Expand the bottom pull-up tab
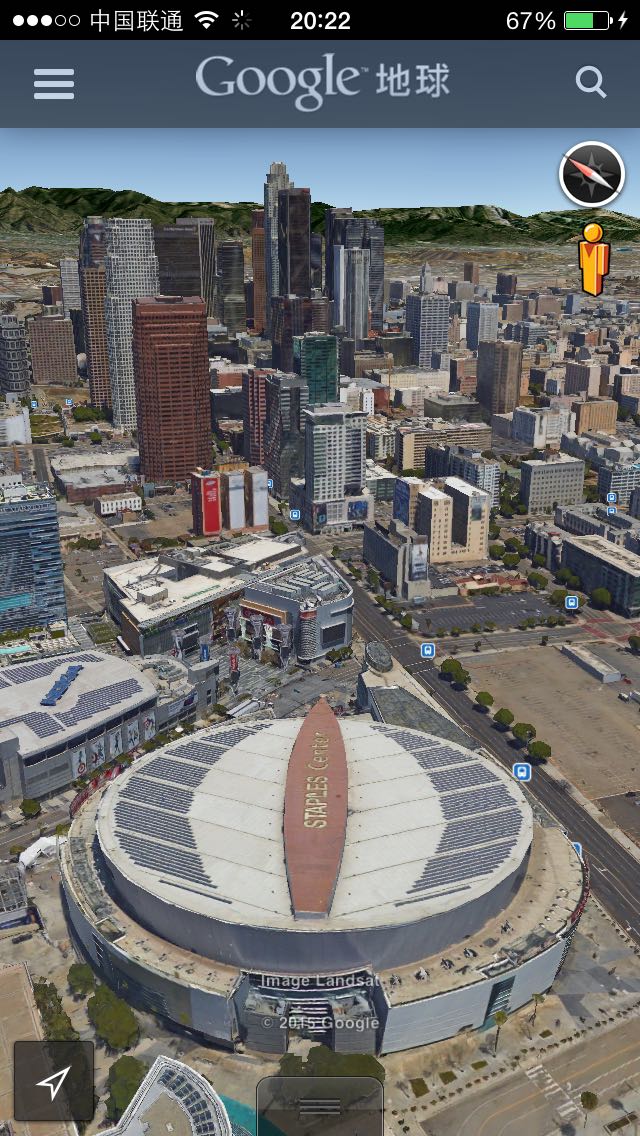Image resolution: width=640 pixels, height=1136 pixels. click(x=320, y=1106)
